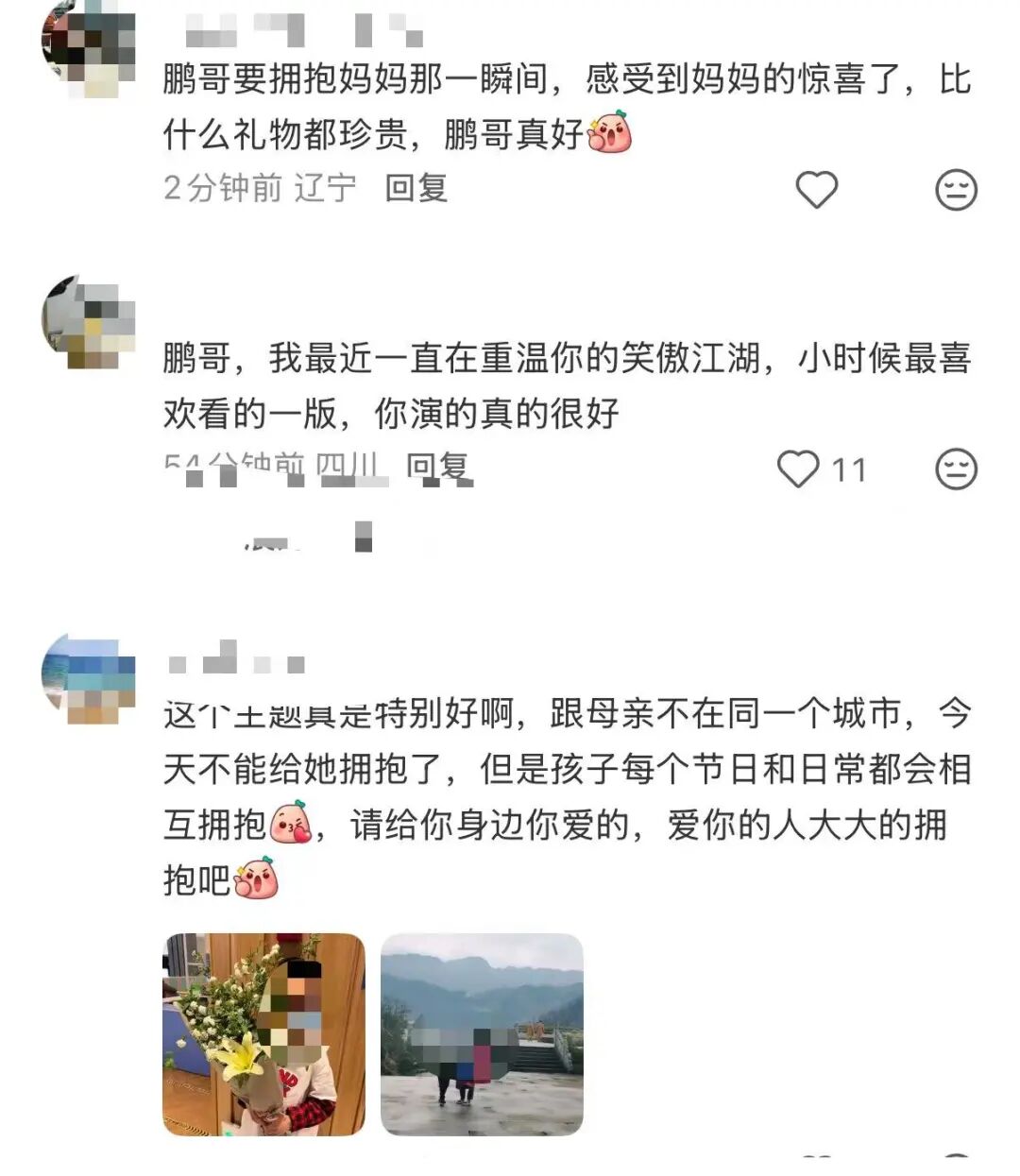Like the Liaoning comment about hugging mom

pyautogui.click(x=816, y=189)
